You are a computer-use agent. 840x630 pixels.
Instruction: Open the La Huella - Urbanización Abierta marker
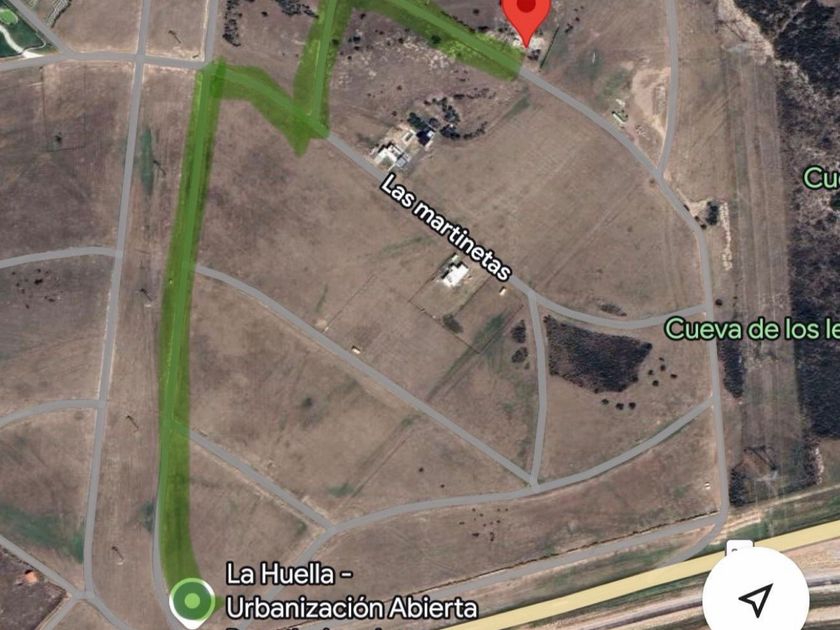191,600
